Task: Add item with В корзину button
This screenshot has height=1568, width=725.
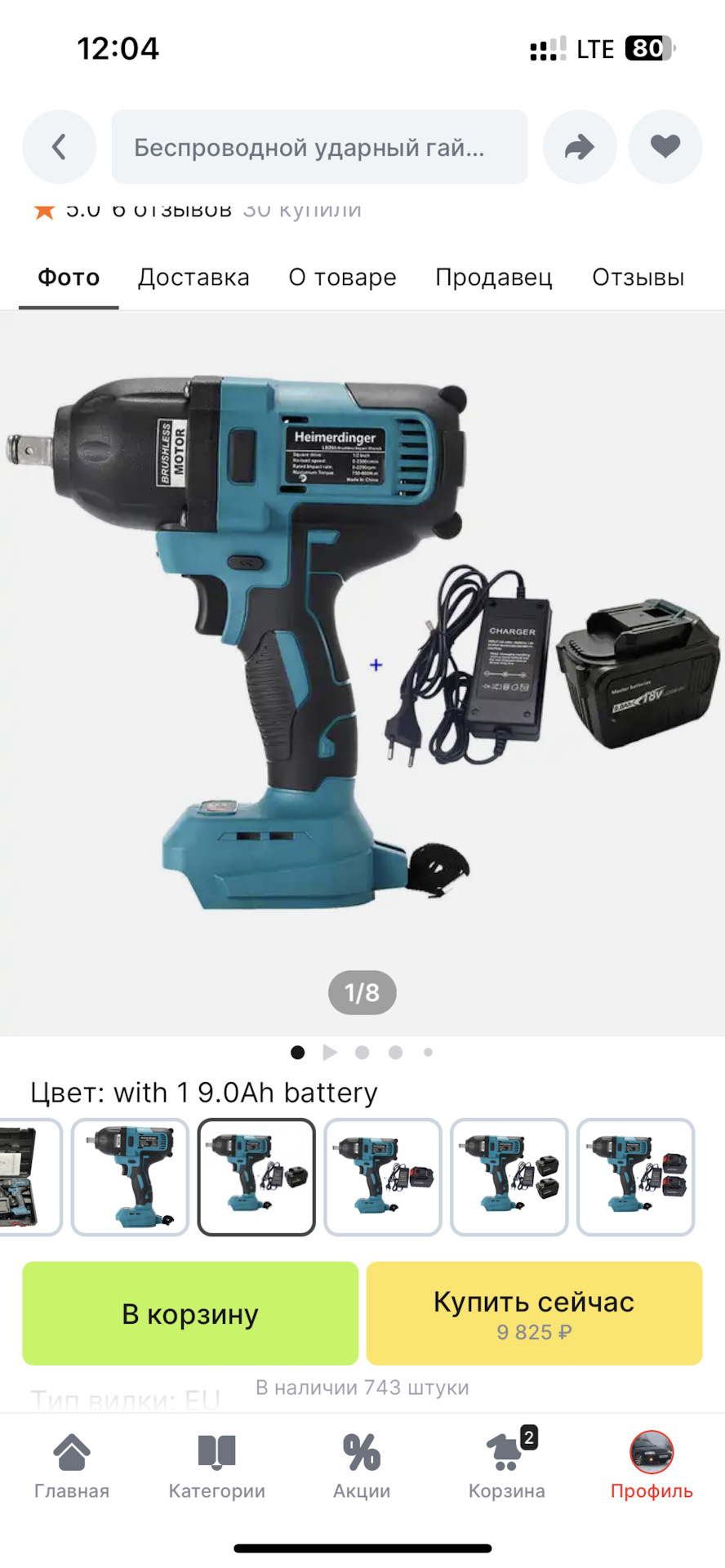Action: click(190, 1313)
